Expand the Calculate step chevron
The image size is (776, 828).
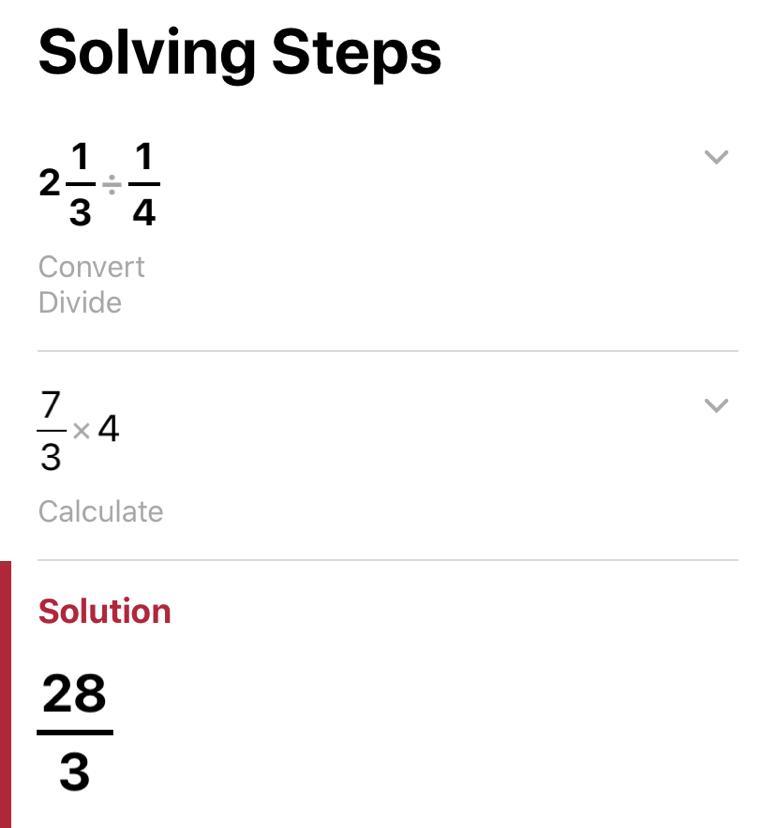coord(716,405)
